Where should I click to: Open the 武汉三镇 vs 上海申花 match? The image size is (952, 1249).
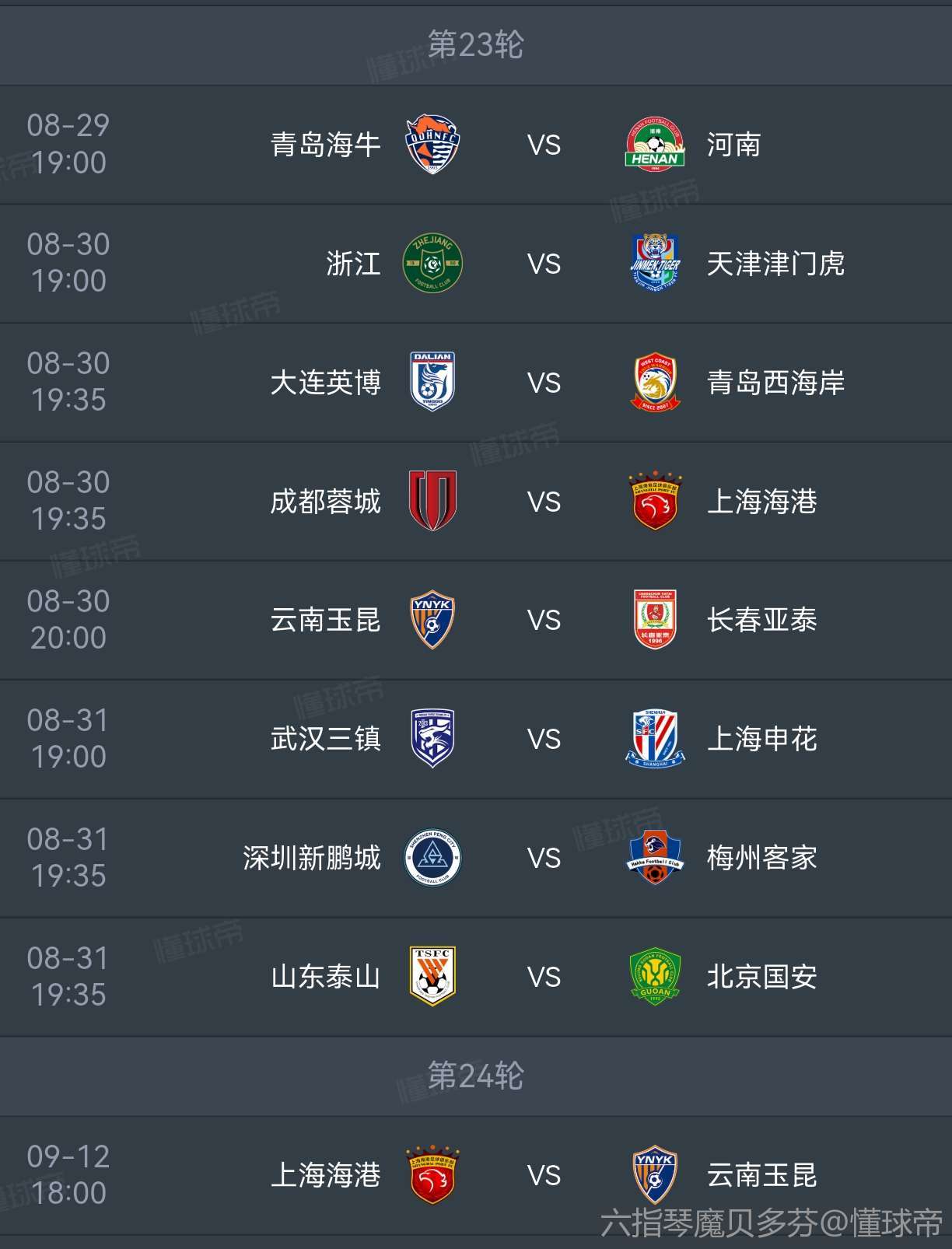[544, 739]
